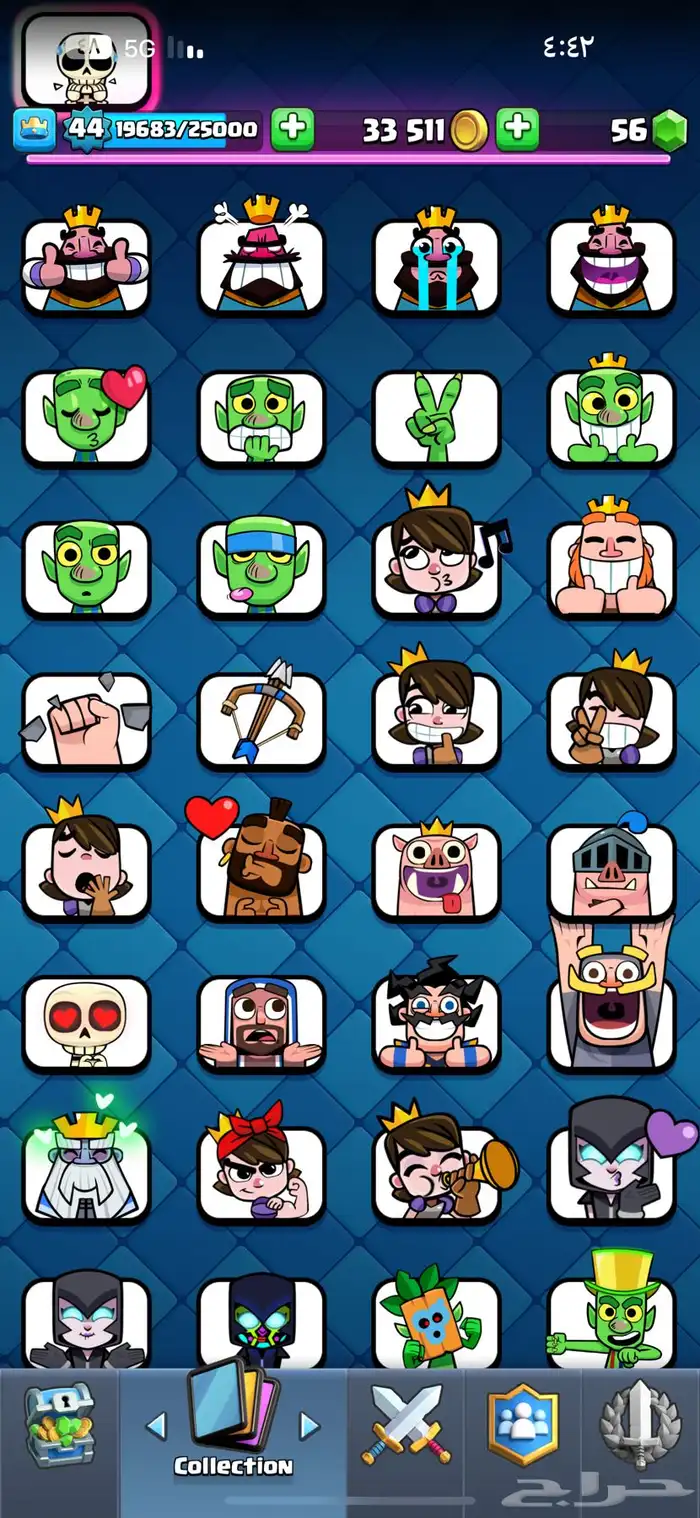The width and height of the screenshot is (700, 1518).
Task: Tap the green plus next to gold coins
Action: pyautogui.click(x=517, y=129)
